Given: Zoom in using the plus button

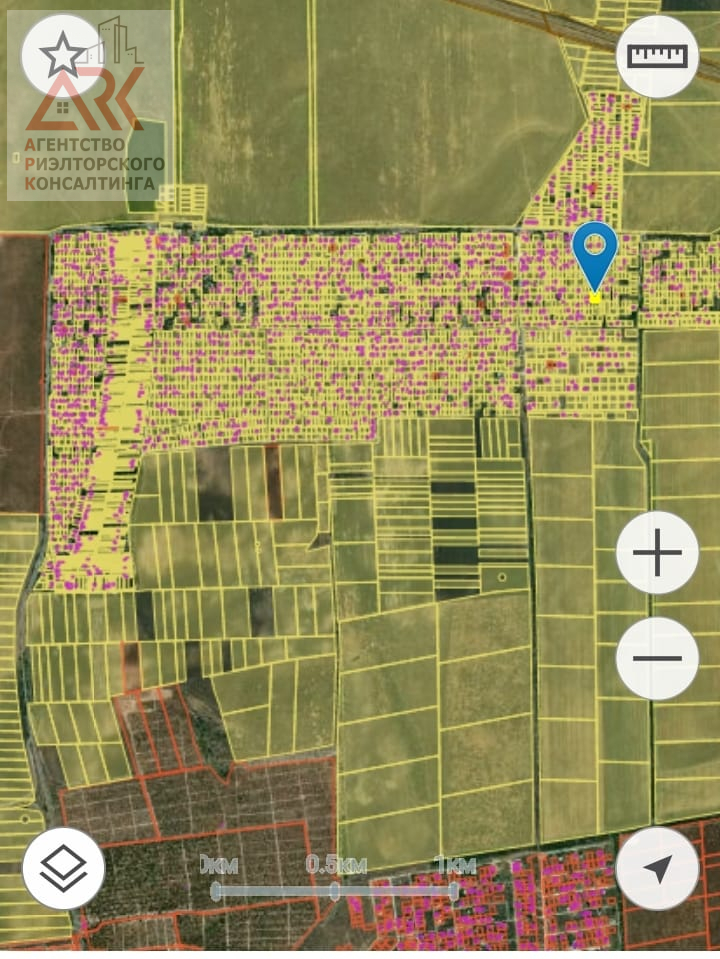Looking at the screenshot, I should pyautogui.click(x=657, y=552).
